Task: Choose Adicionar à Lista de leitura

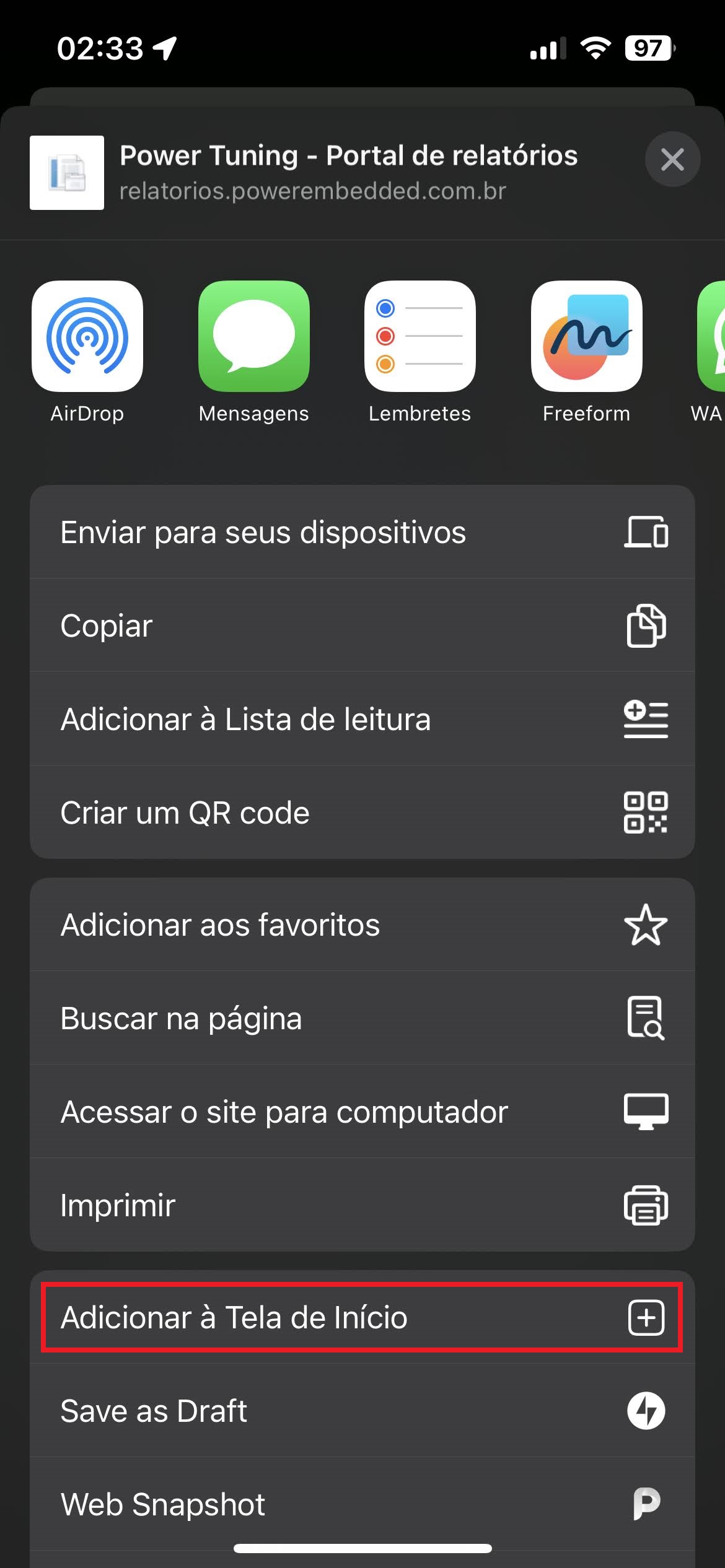Action: [362, 719]
